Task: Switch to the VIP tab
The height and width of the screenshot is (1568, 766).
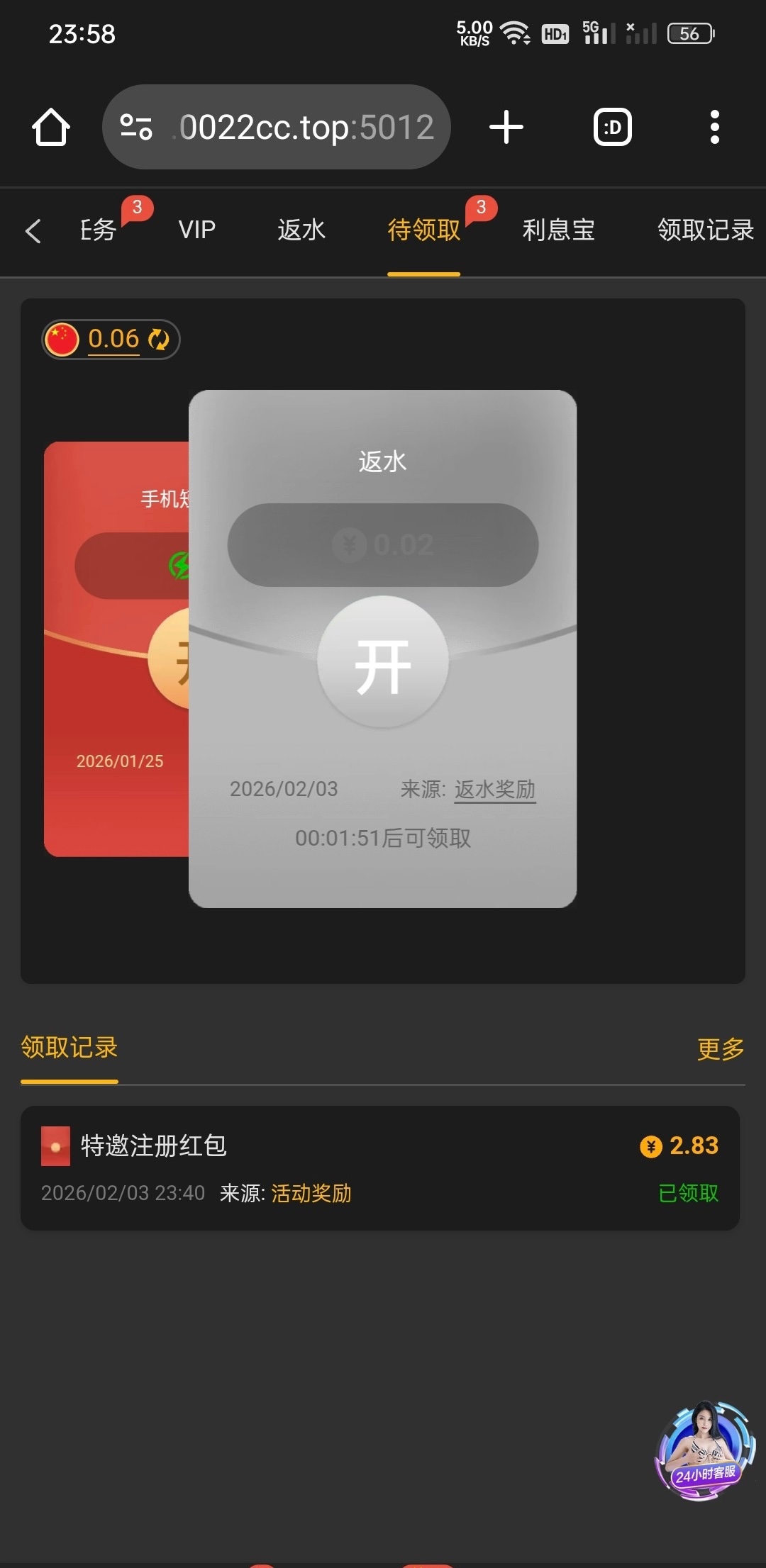Action: 196,230
